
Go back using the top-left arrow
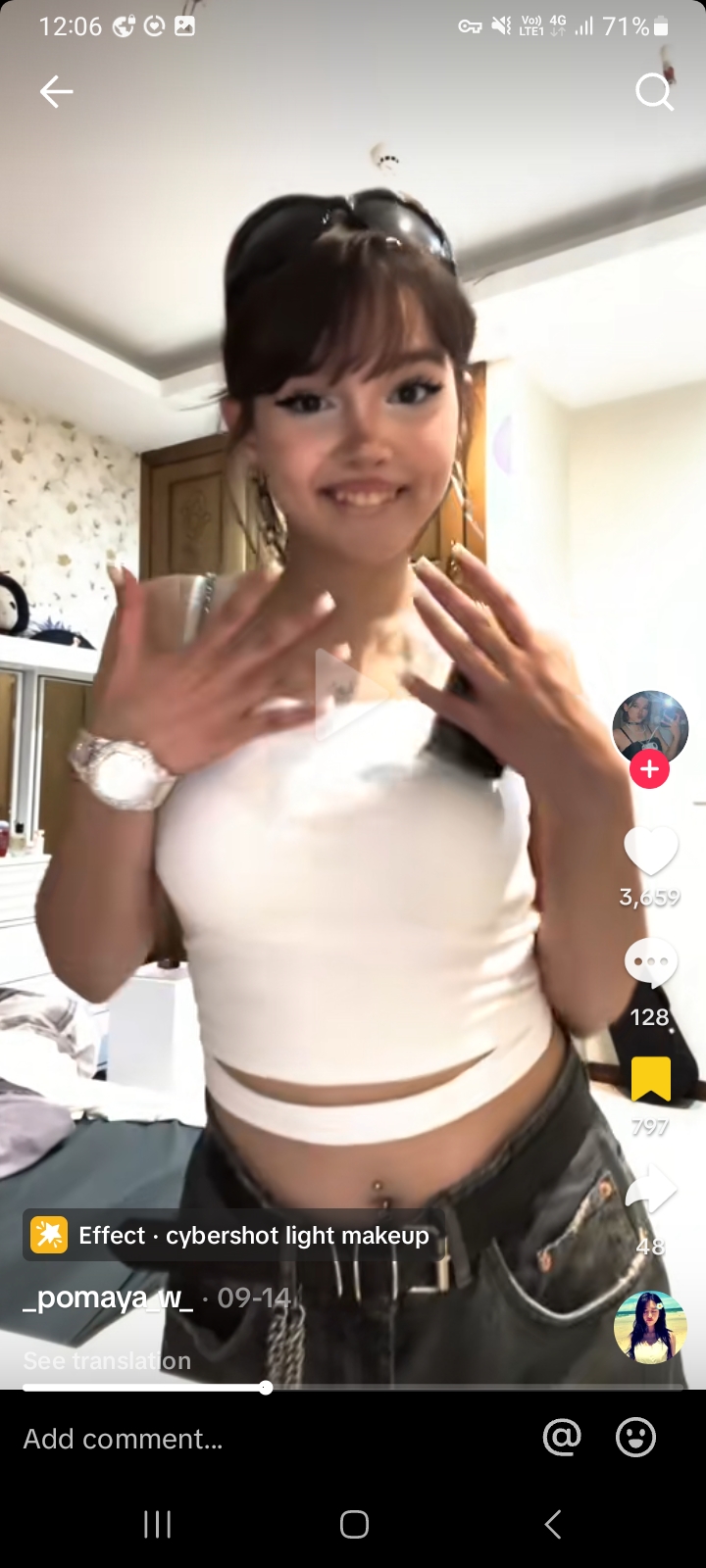(x=56, y=92)
